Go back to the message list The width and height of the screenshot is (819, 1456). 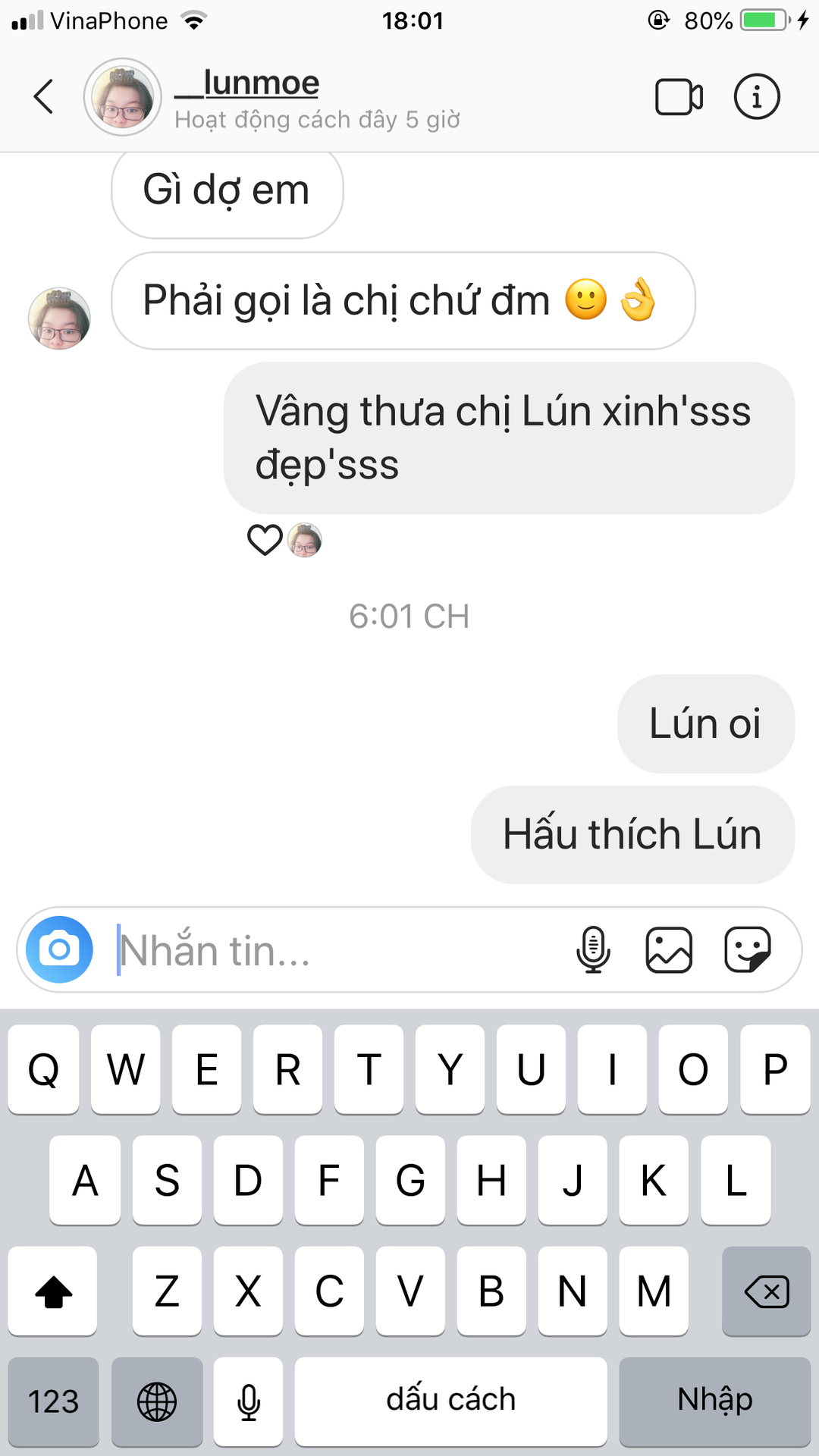tap(44, 96)
